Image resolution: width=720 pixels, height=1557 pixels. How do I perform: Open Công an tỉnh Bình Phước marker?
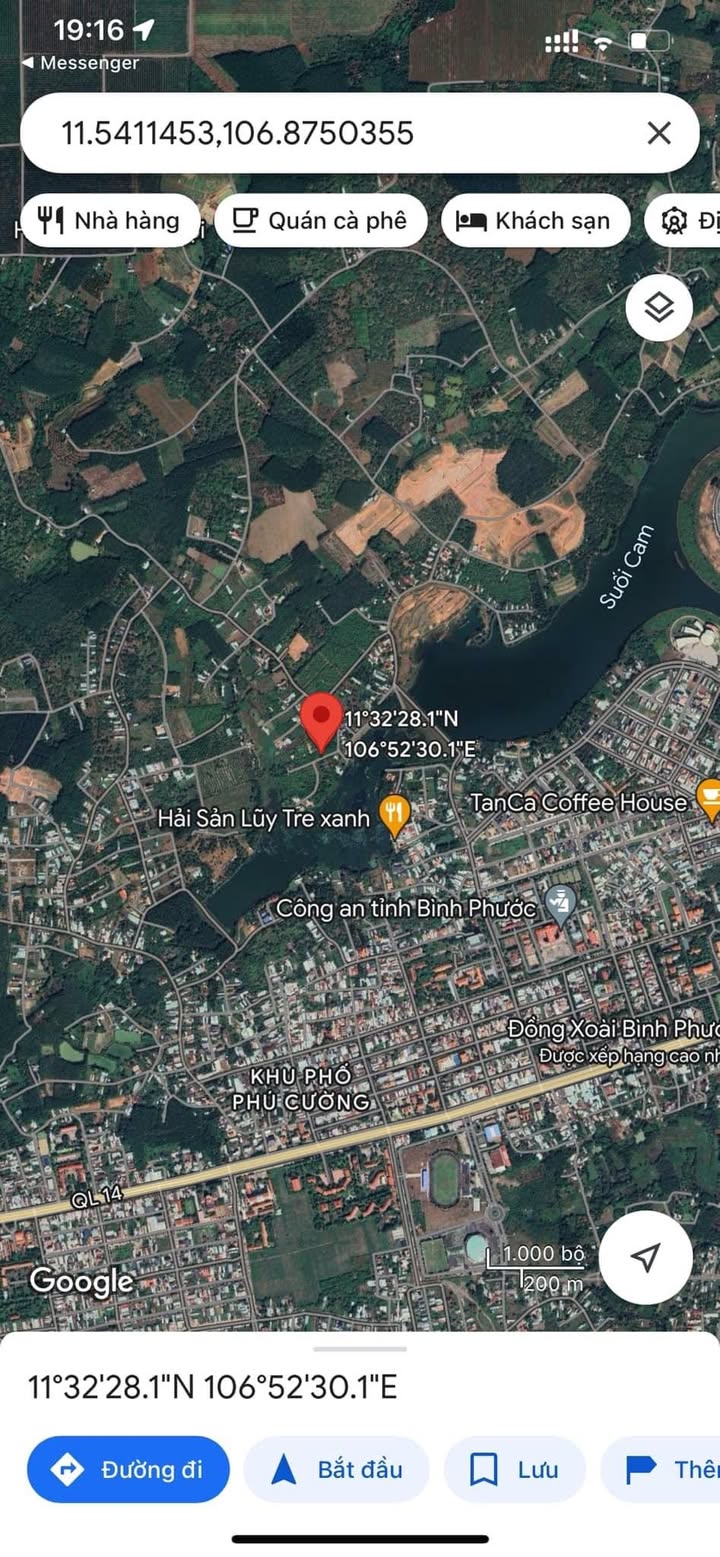561,905
